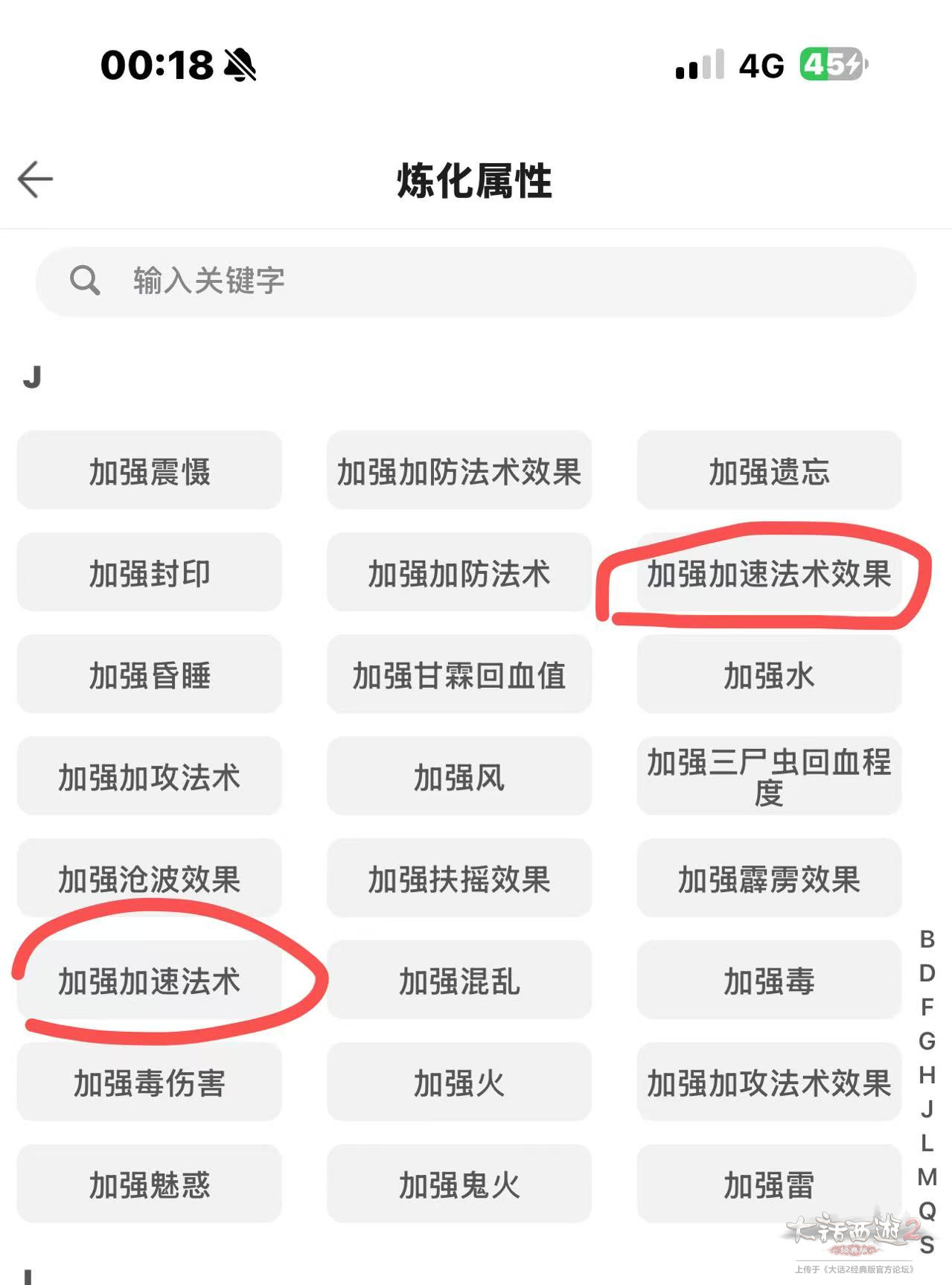This screenshot has width=952, height=1285.
Task: Choose the 加强昏睡 attribute
Action: pyautogui.click(x=149, y=675)
